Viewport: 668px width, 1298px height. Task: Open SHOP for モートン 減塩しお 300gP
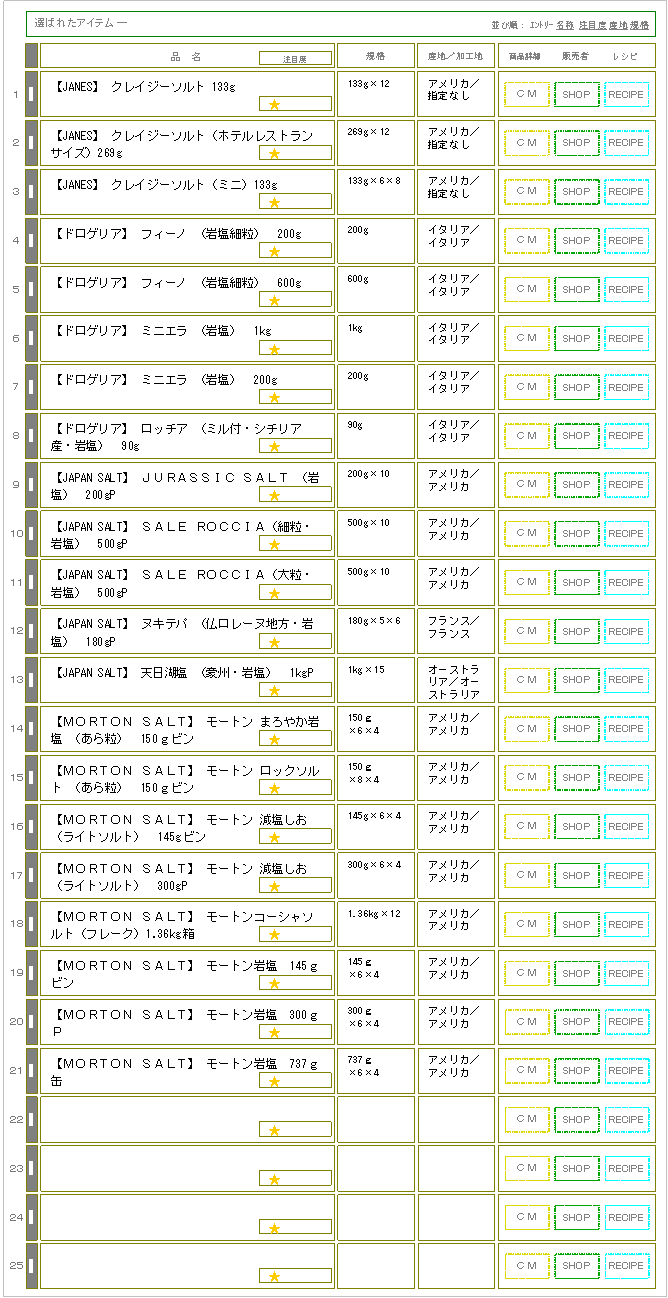(x=576, y=876)
